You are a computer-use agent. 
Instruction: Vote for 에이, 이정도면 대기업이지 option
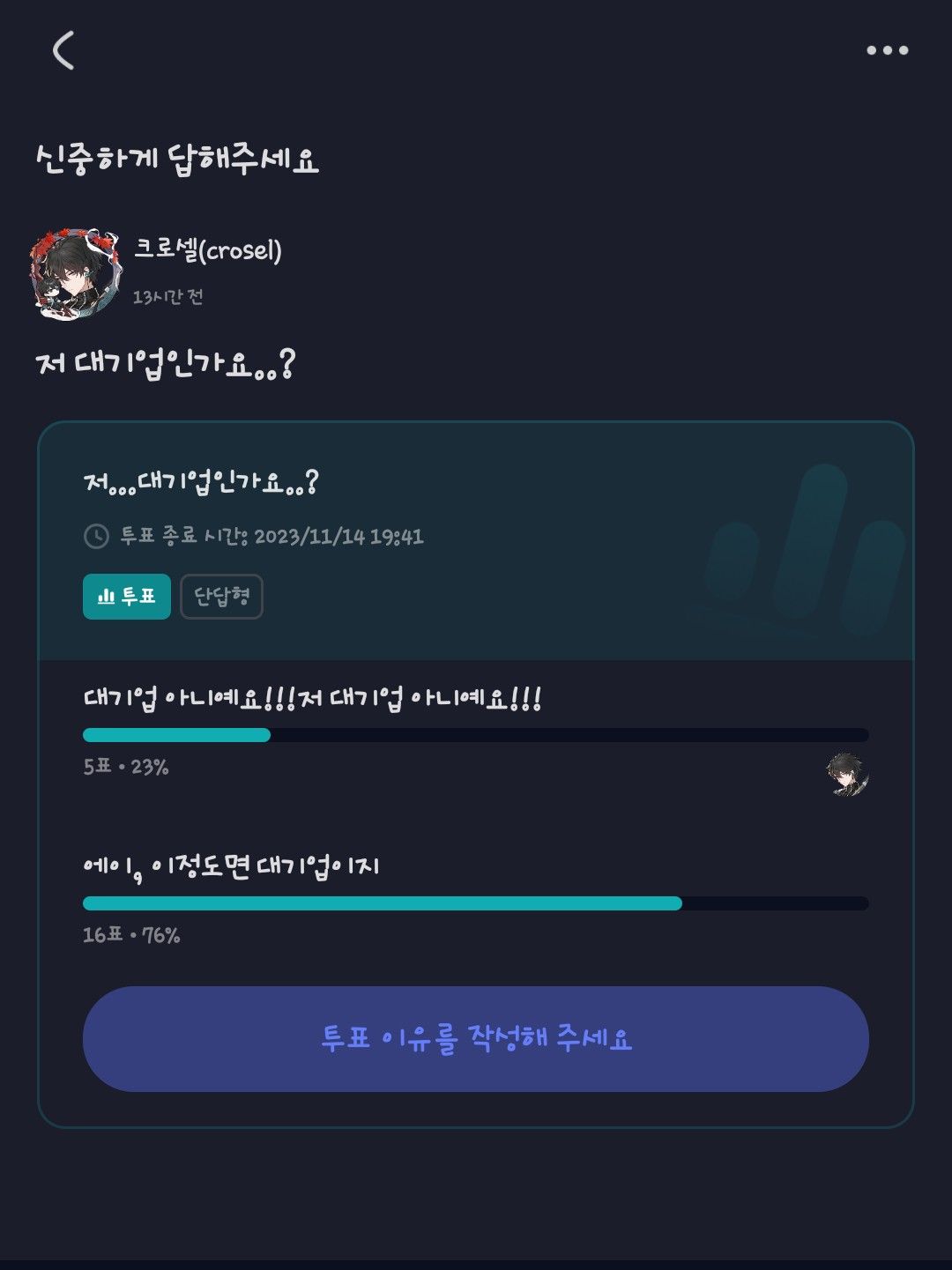(x=231, y=867)
